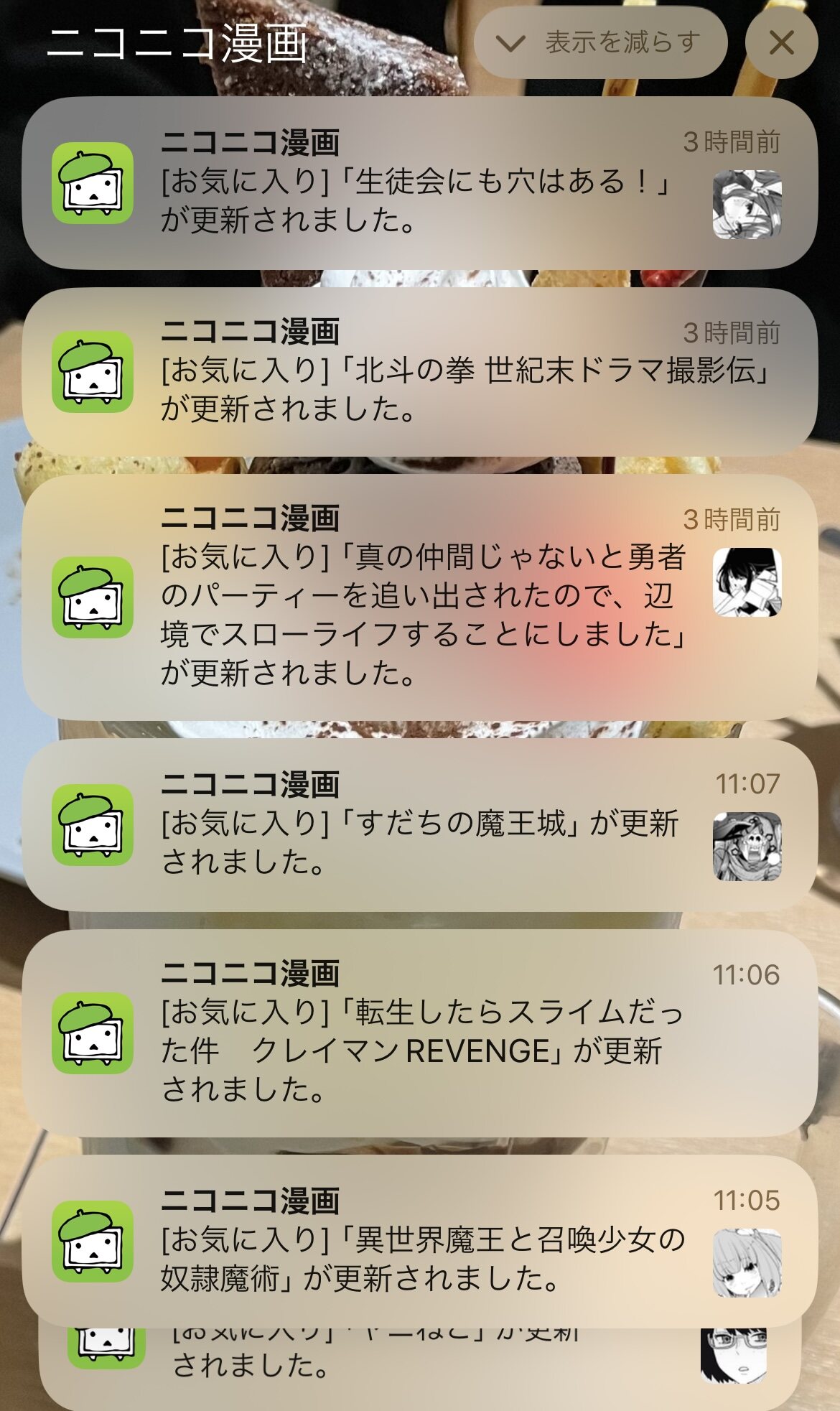840x1411 pixels.
Task: Open the 真の仲間じゃないと勇者 update notification
Action: click(420, 597)
